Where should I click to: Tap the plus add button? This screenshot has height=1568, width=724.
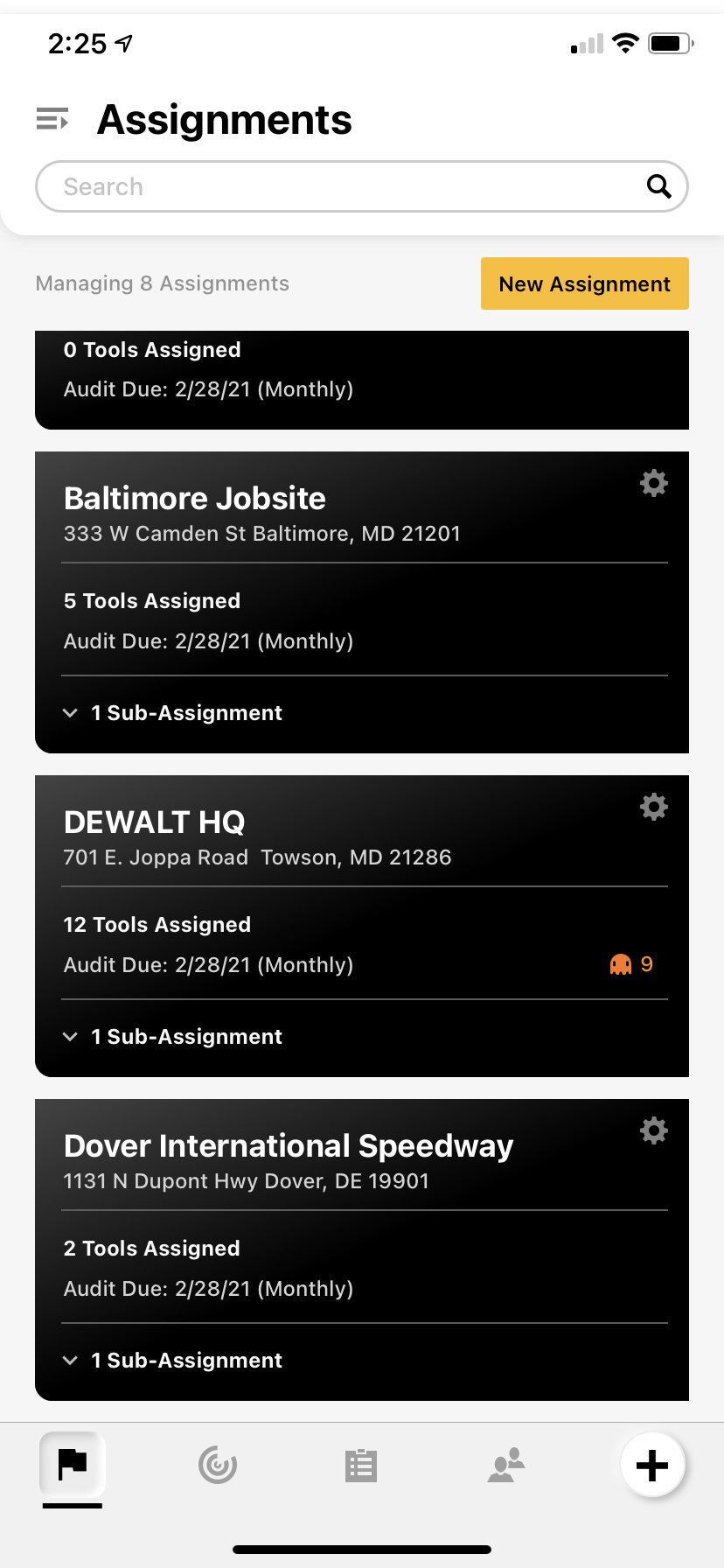652,1465
